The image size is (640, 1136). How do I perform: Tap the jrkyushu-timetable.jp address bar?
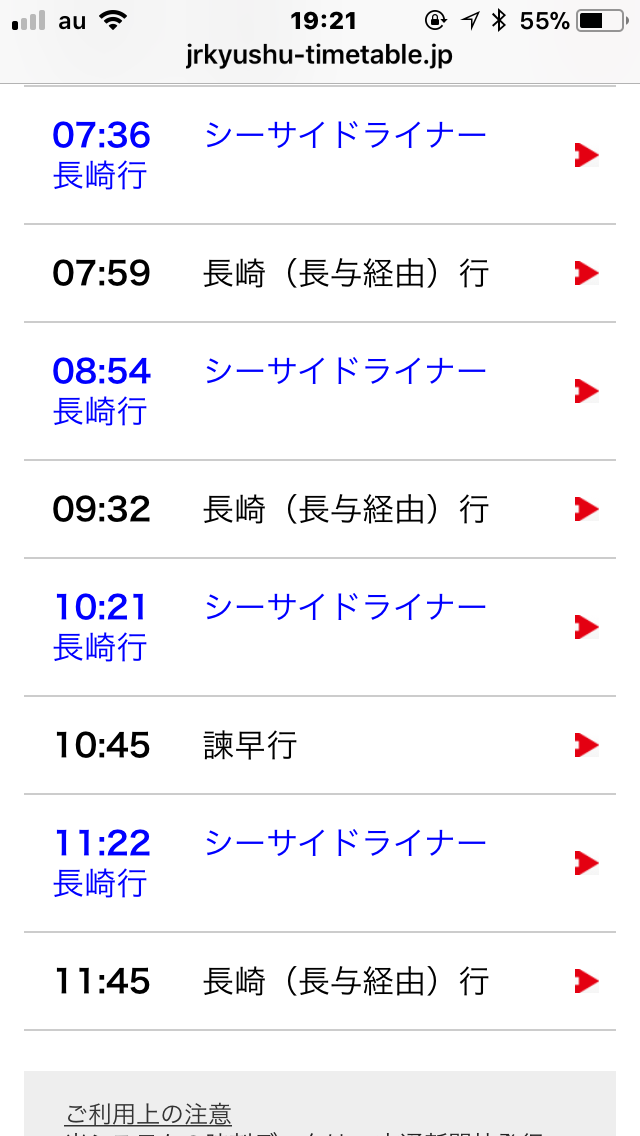click(x=320, y=55)
